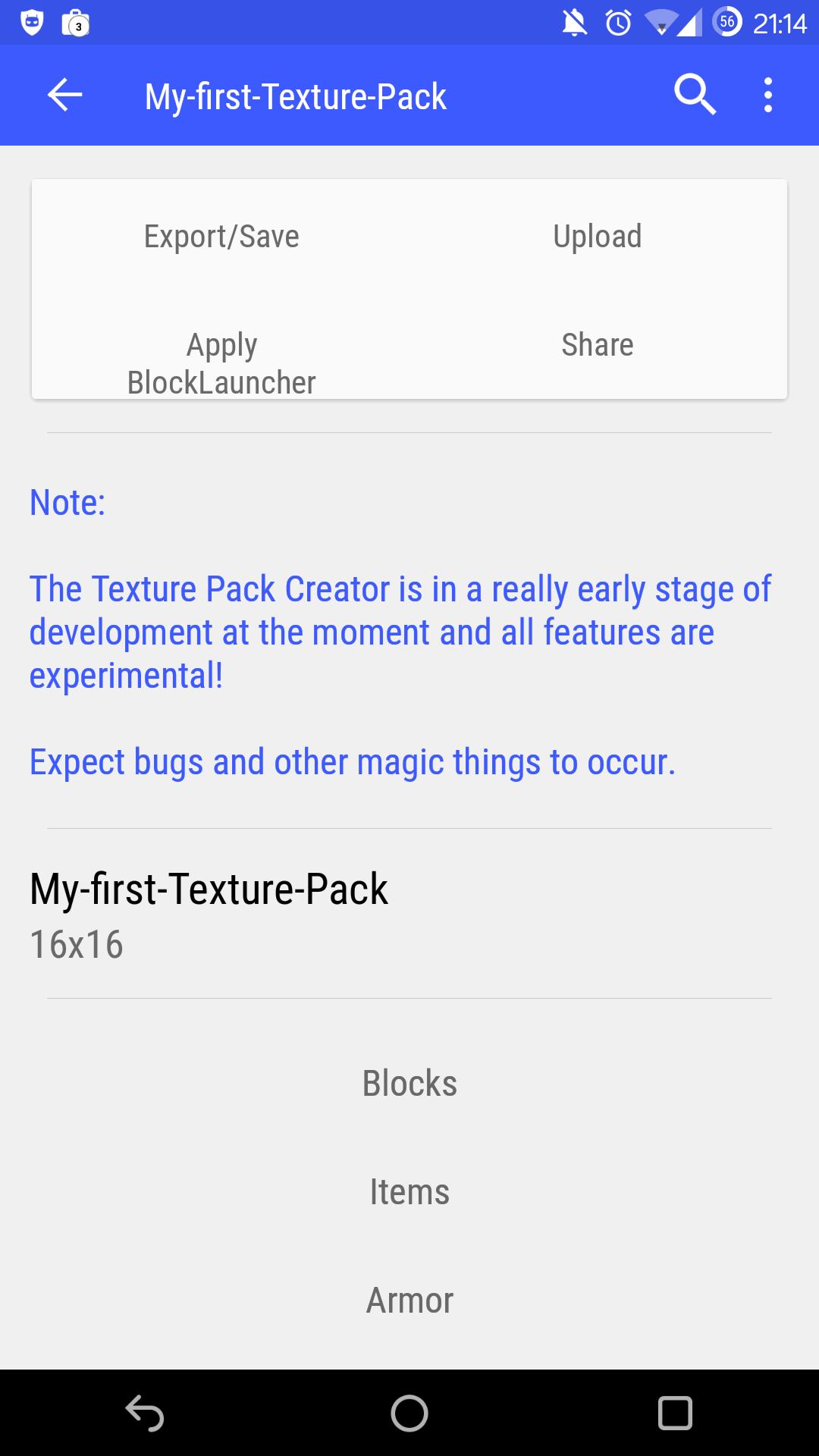Tap the system home button

click(x=409, y=1414)
